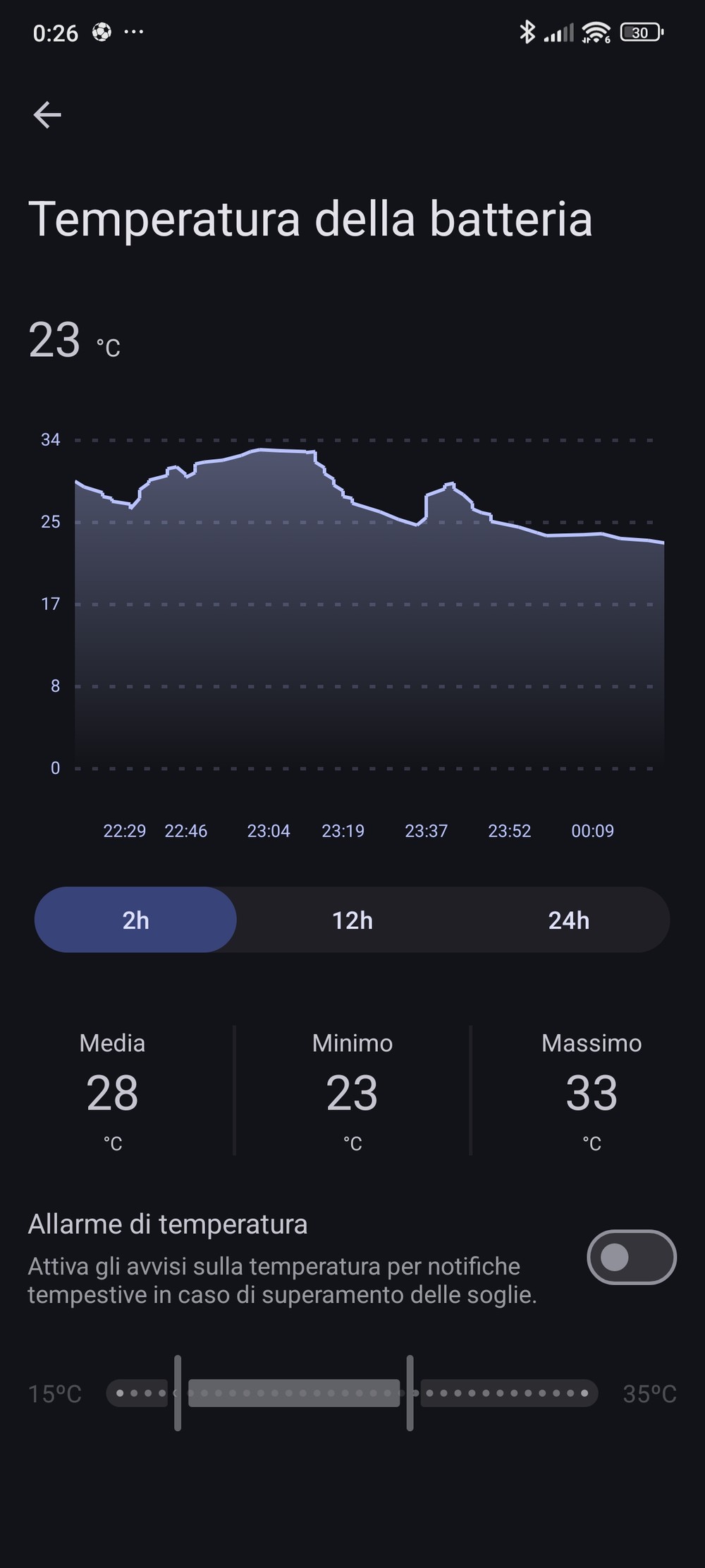The image size is (705, 1568).
Task: Tap the lower temperature threshold handle
Action: 178,1392
